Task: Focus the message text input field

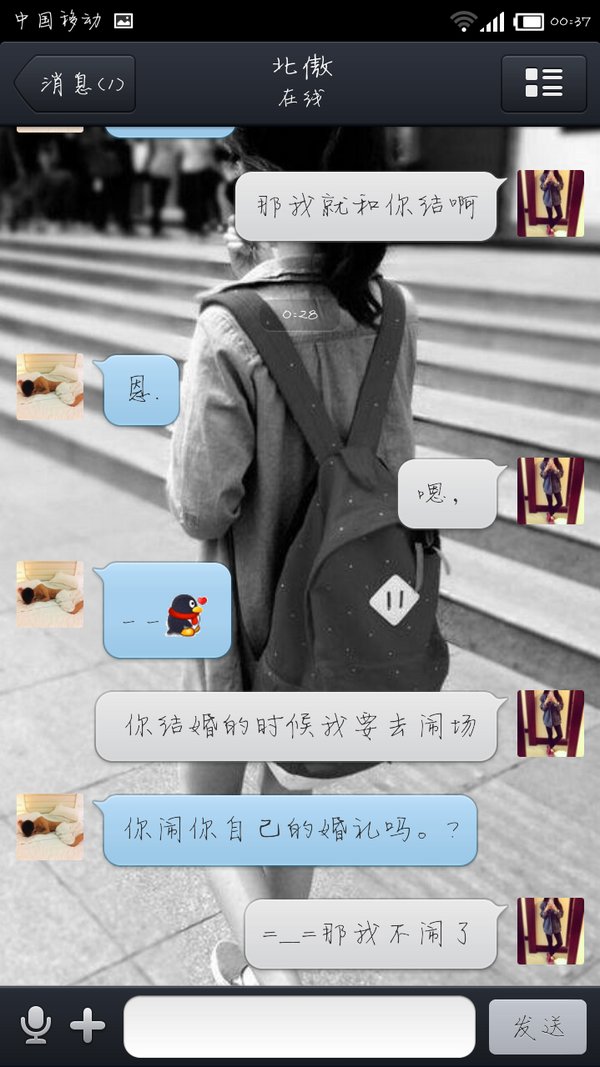Action: click(x=299, y=1026)
